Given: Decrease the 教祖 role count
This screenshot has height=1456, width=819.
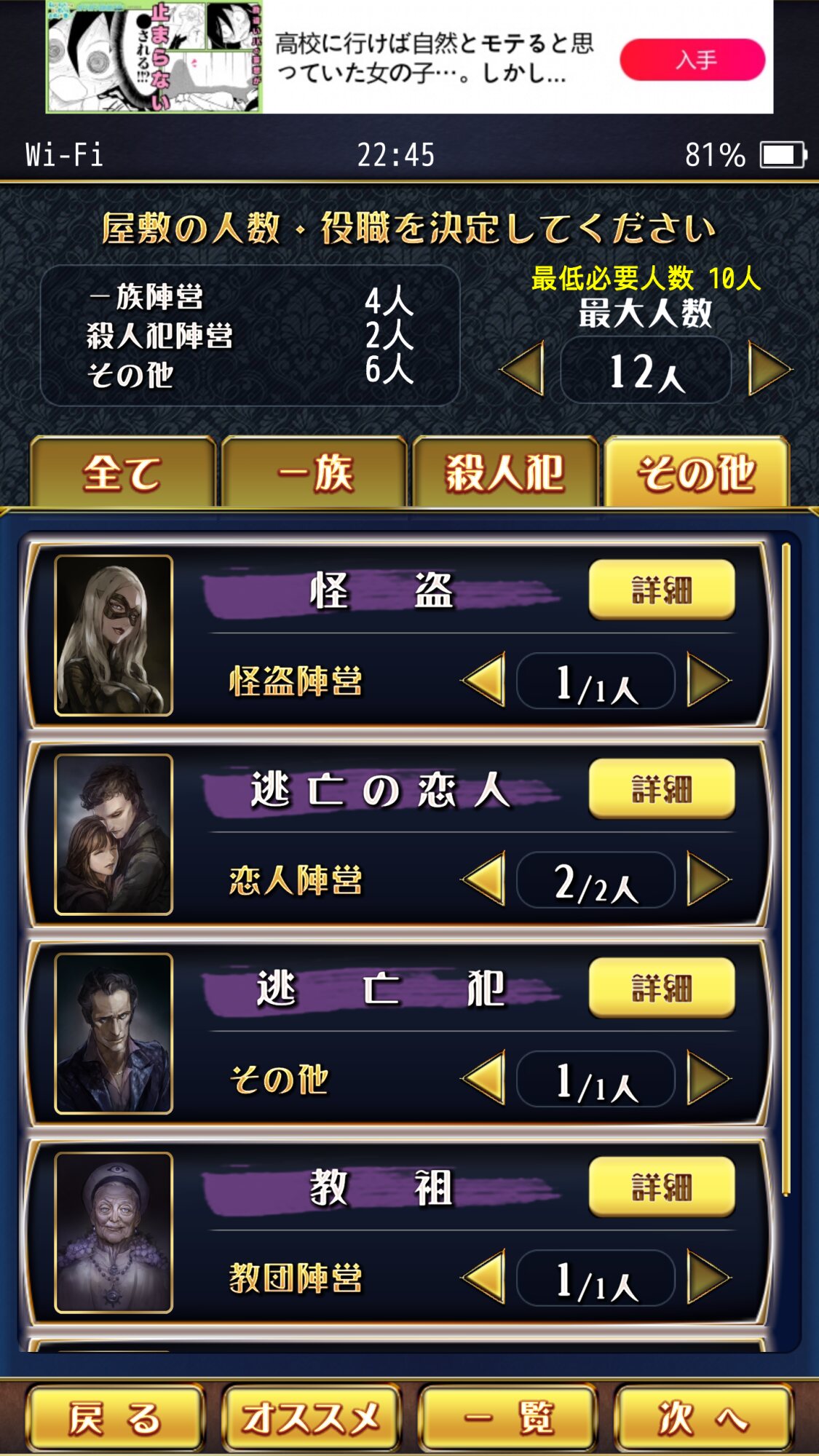Looking at the screenshot, I should click(x=484, y=1278).
